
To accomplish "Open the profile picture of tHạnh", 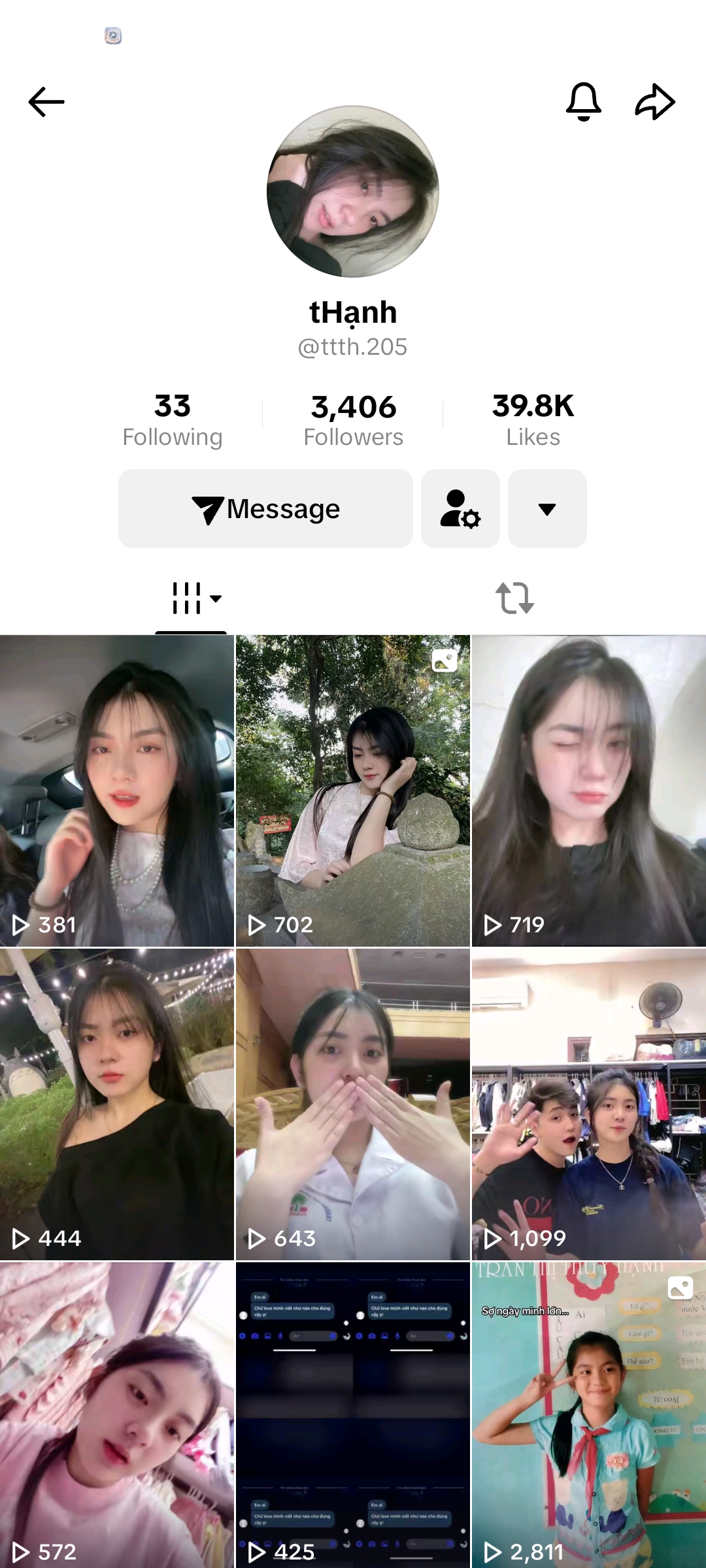I will point(353,191).
